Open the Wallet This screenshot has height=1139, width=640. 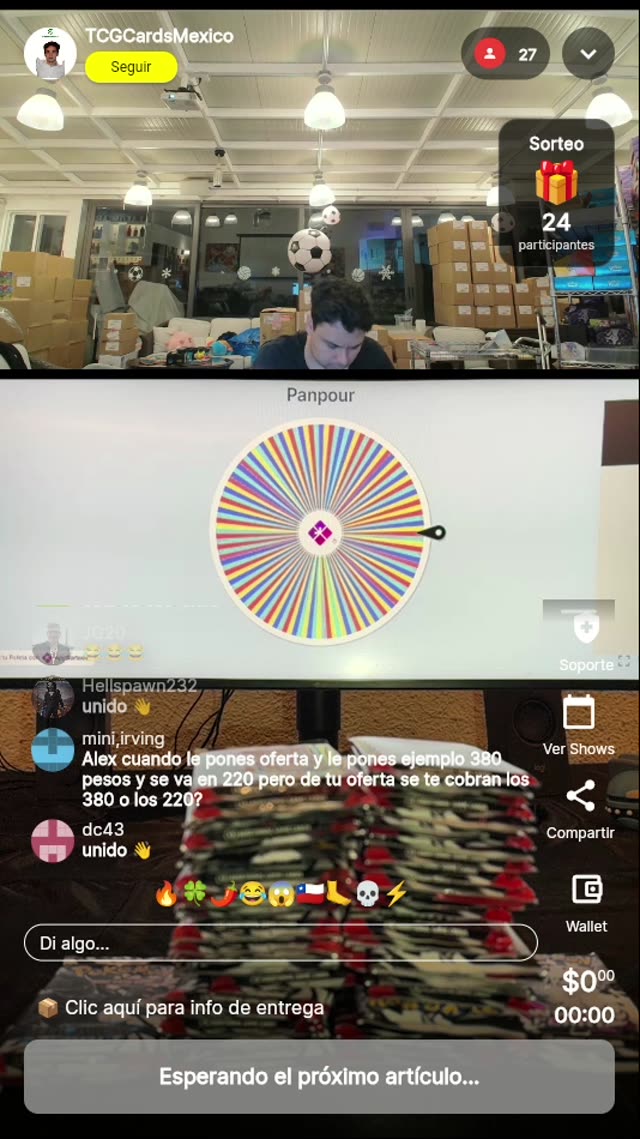pos(586,901)
